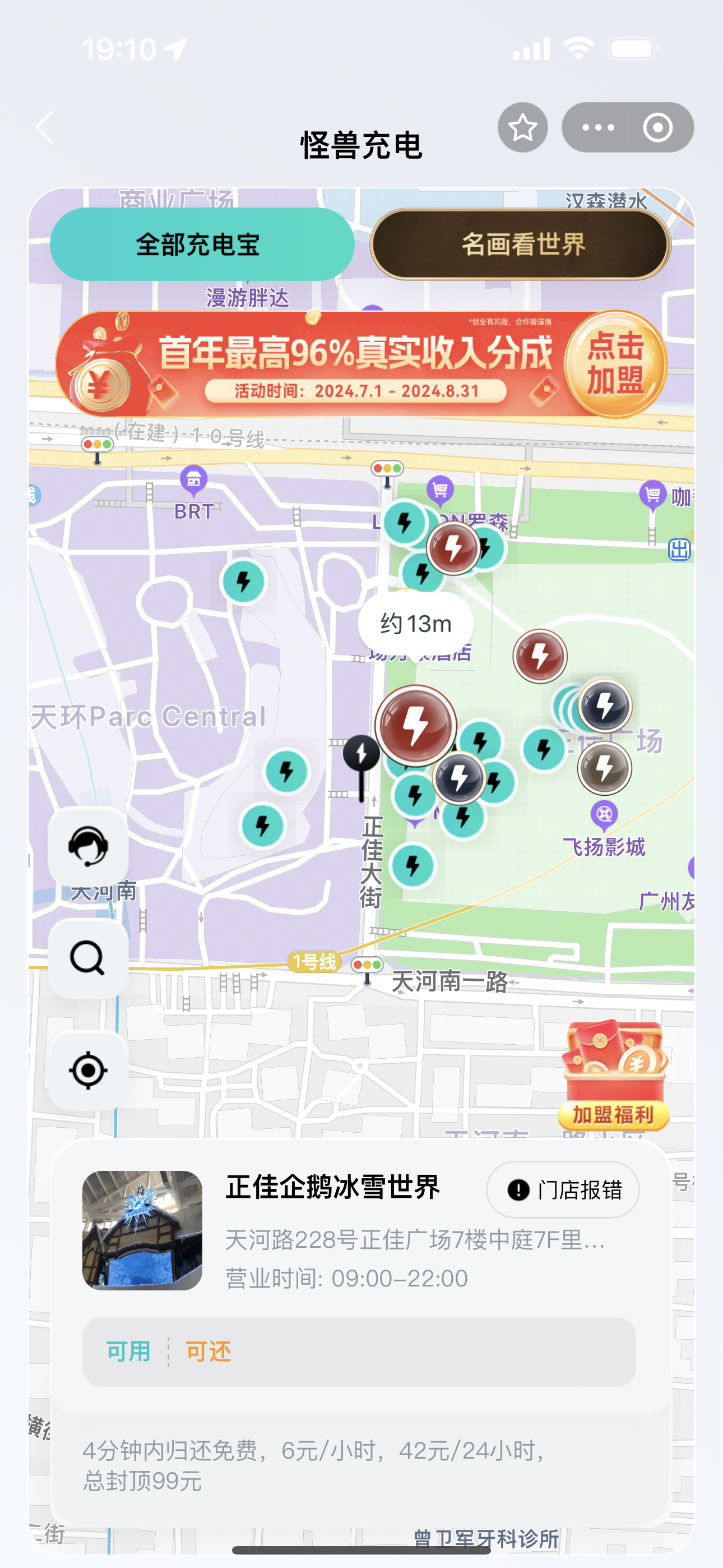
Task: Select 全部充电宝 filter
Action: [201, 245]
